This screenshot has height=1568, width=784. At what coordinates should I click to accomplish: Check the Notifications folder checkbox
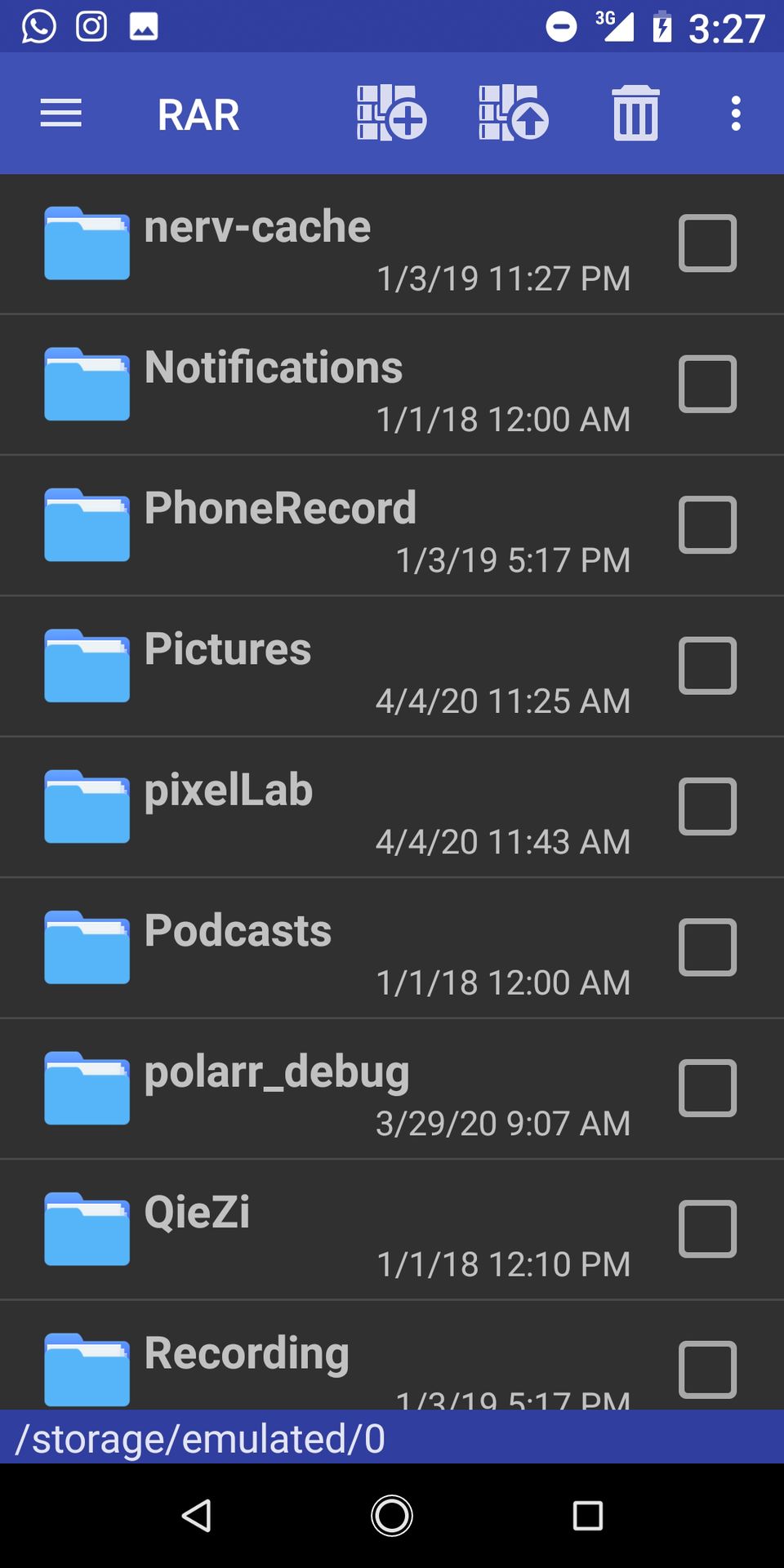click(707, 384)
